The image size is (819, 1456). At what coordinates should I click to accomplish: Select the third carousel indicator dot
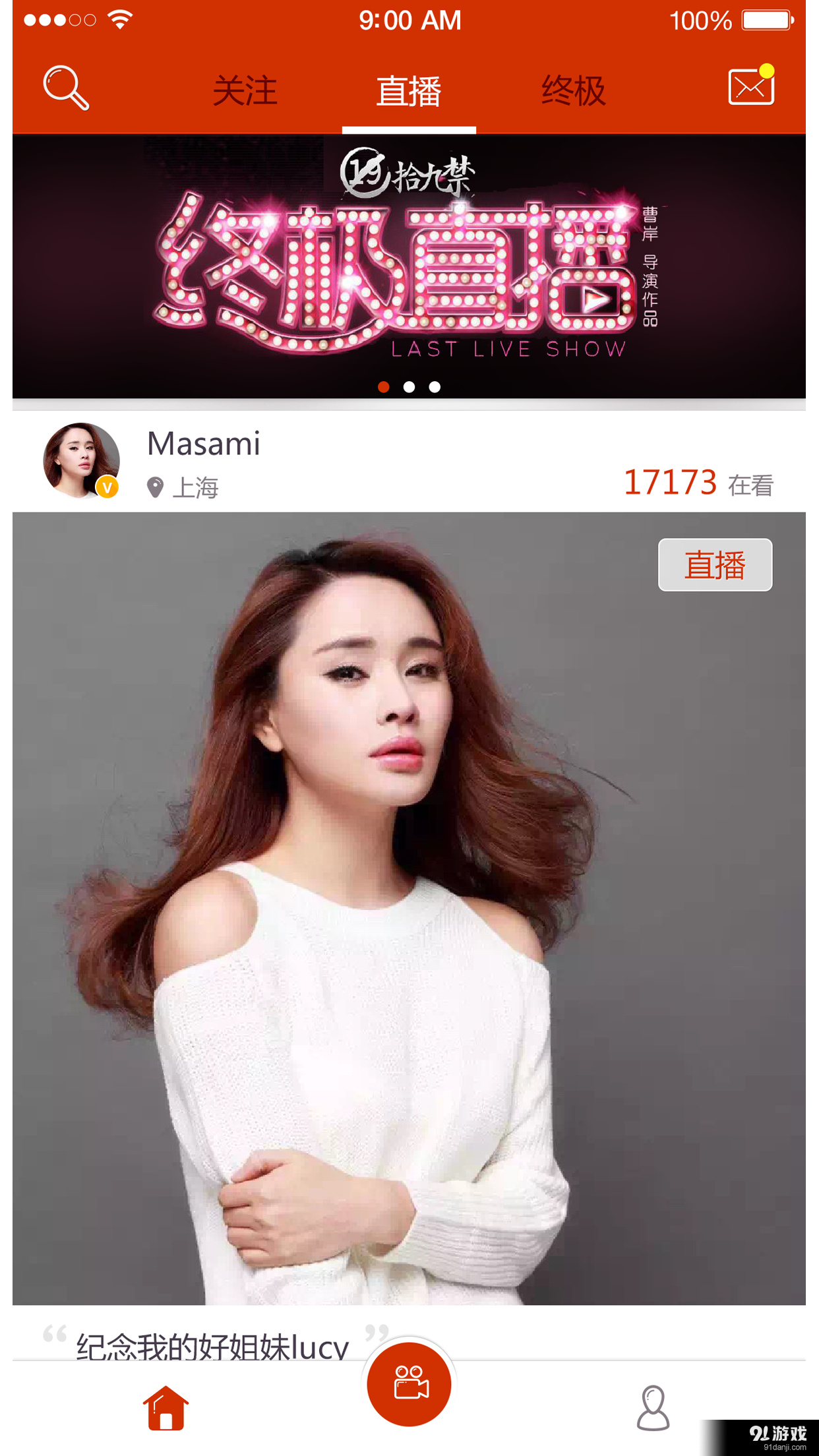coord(434,388)
